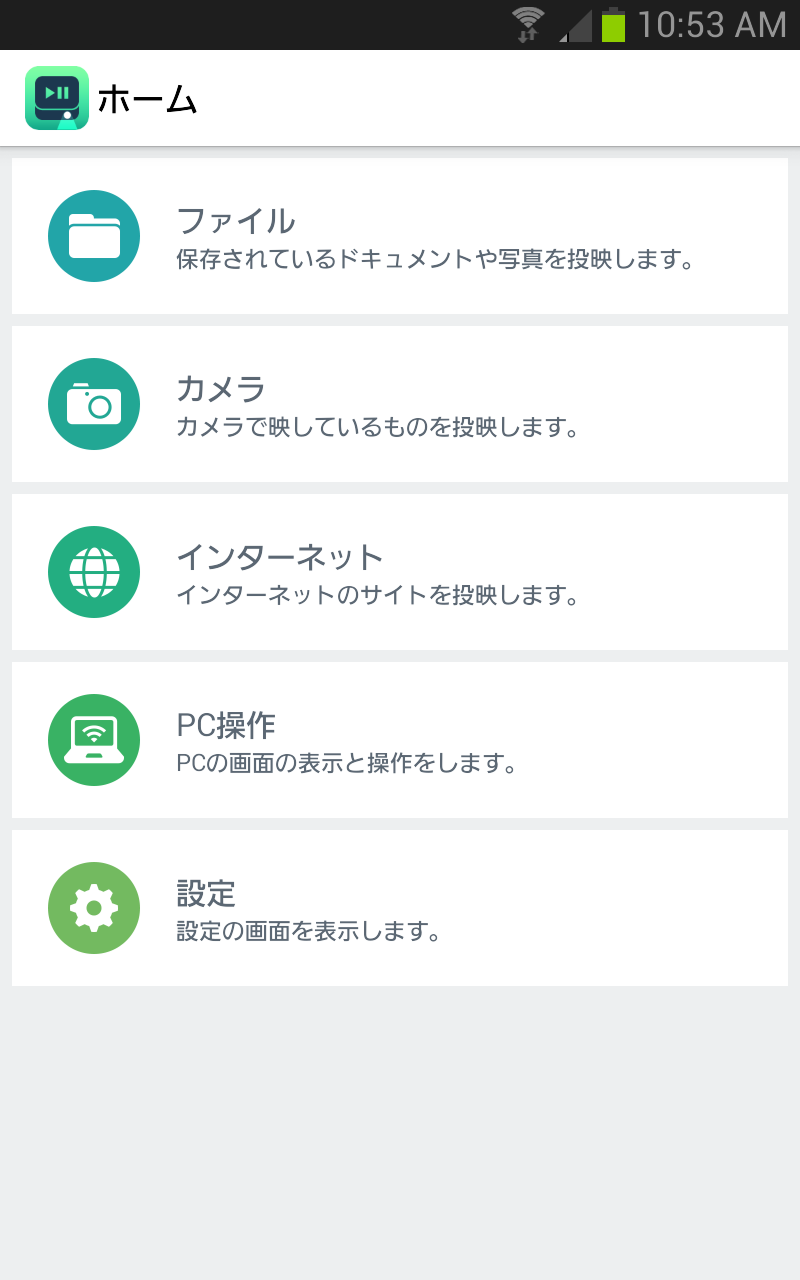
Task: Select the インターネット (Internet) option
Action: point(400,572)
